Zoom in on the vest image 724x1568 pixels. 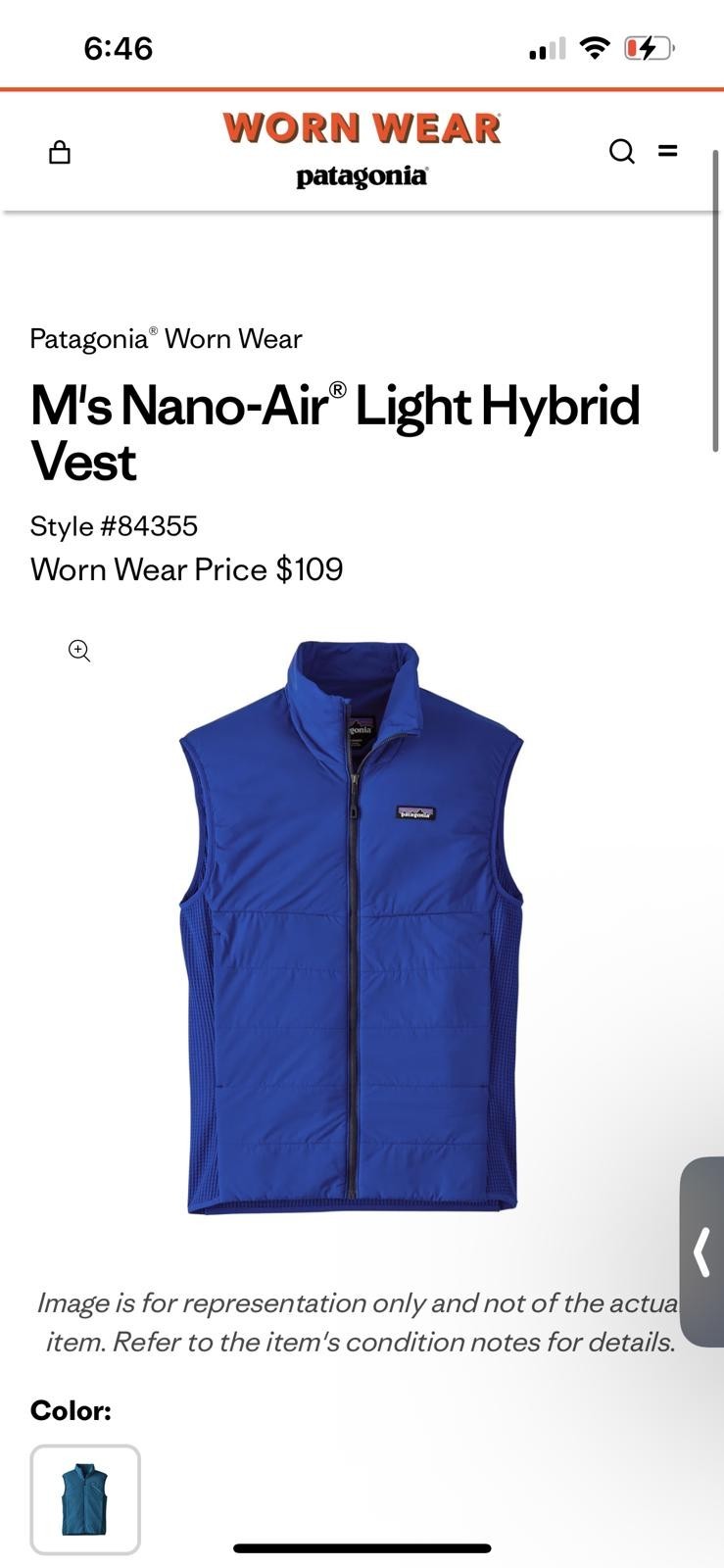[79, 651]
